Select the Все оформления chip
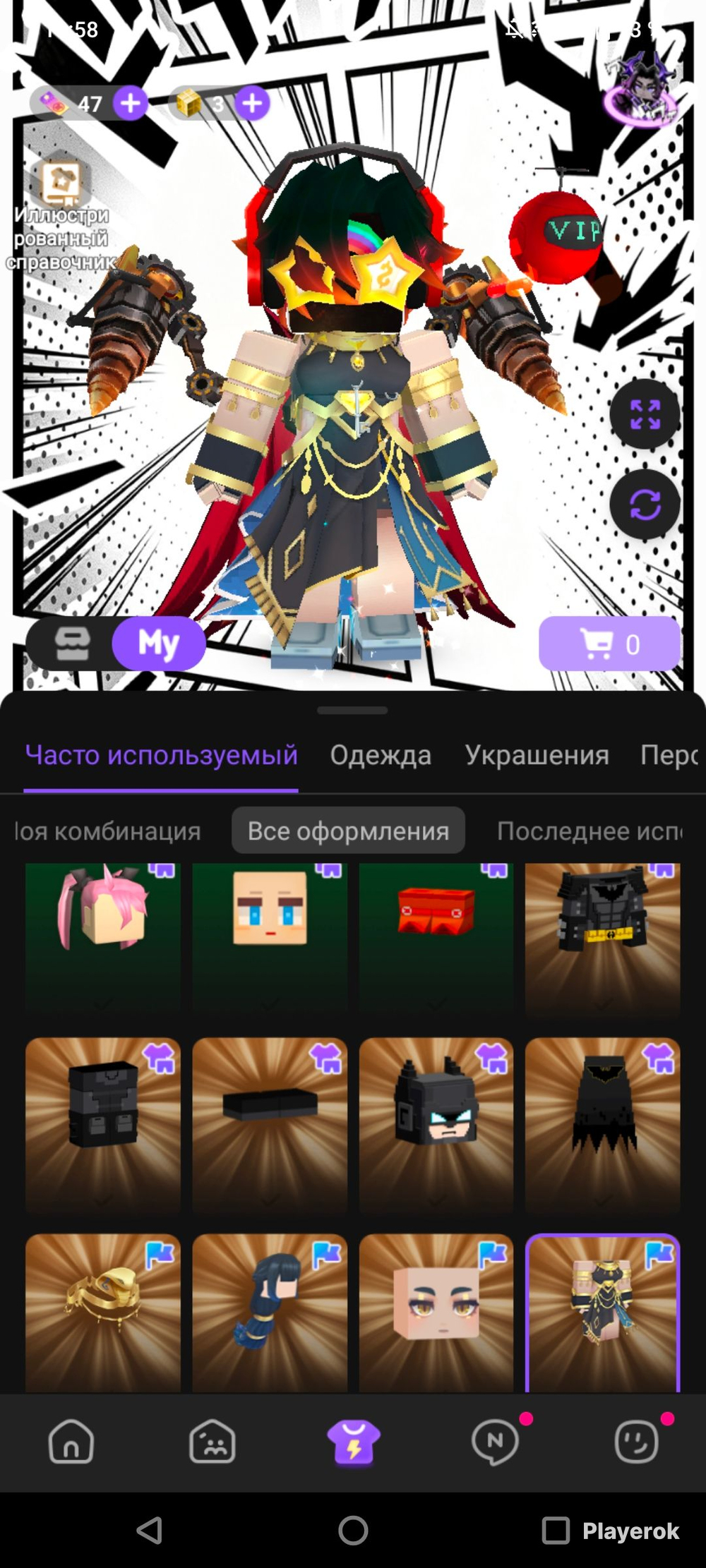Screen dimensions: 706x1568 coord(348,831)
